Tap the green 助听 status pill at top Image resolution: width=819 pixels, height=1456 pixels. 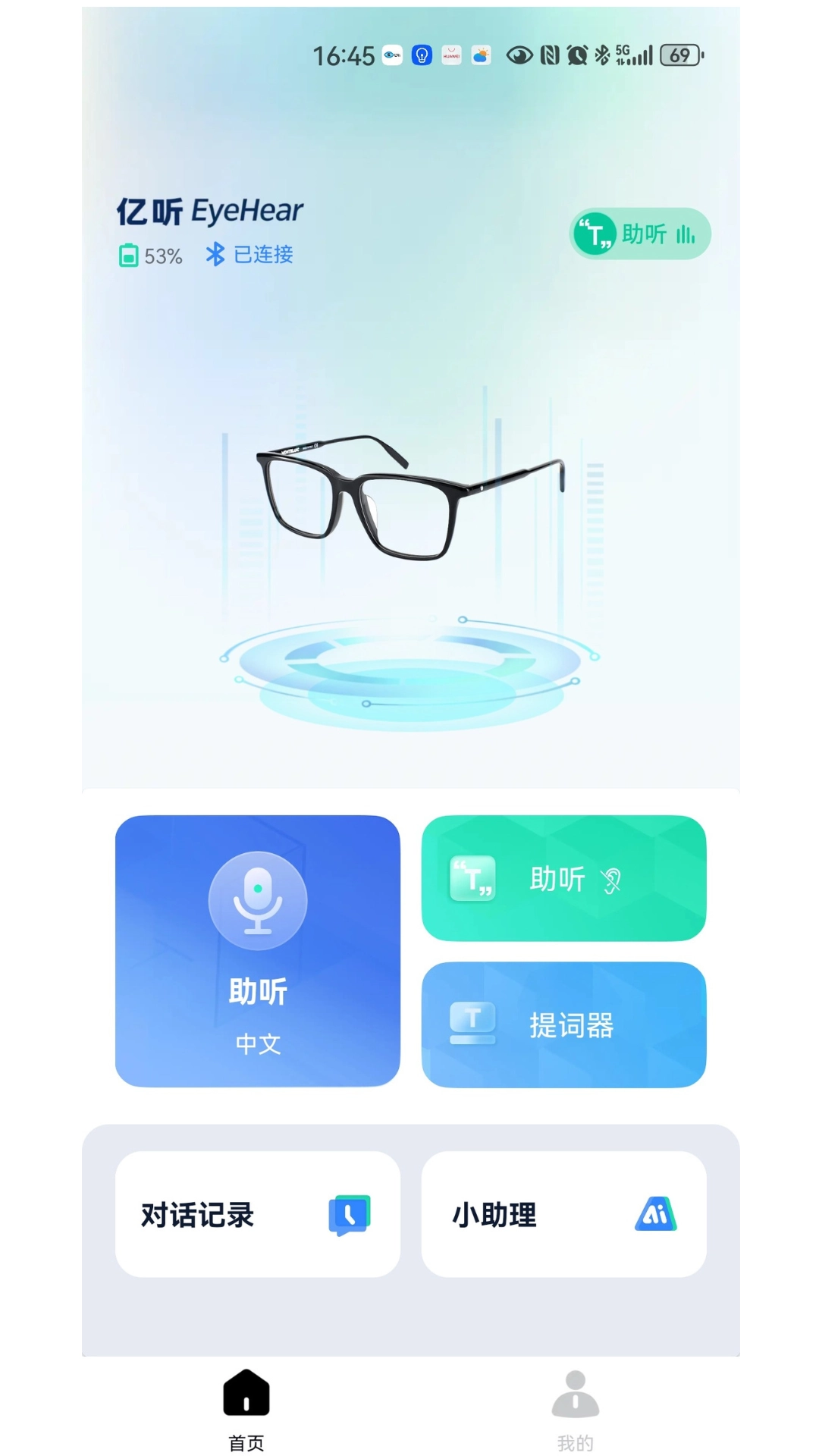pyautogui.click(x=639, y=234)
